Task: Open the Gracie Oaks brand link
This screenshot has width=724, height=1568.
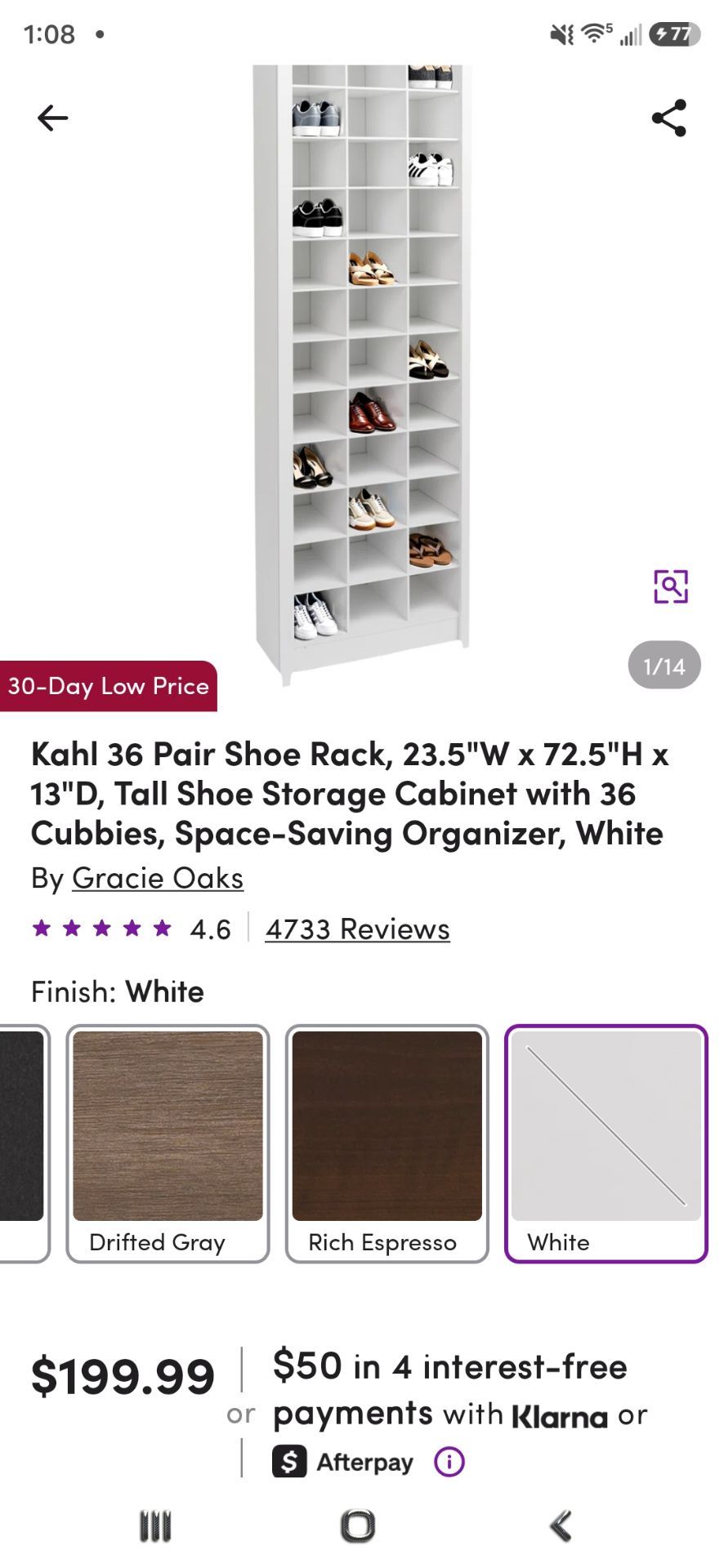Action: pos(158,878)
